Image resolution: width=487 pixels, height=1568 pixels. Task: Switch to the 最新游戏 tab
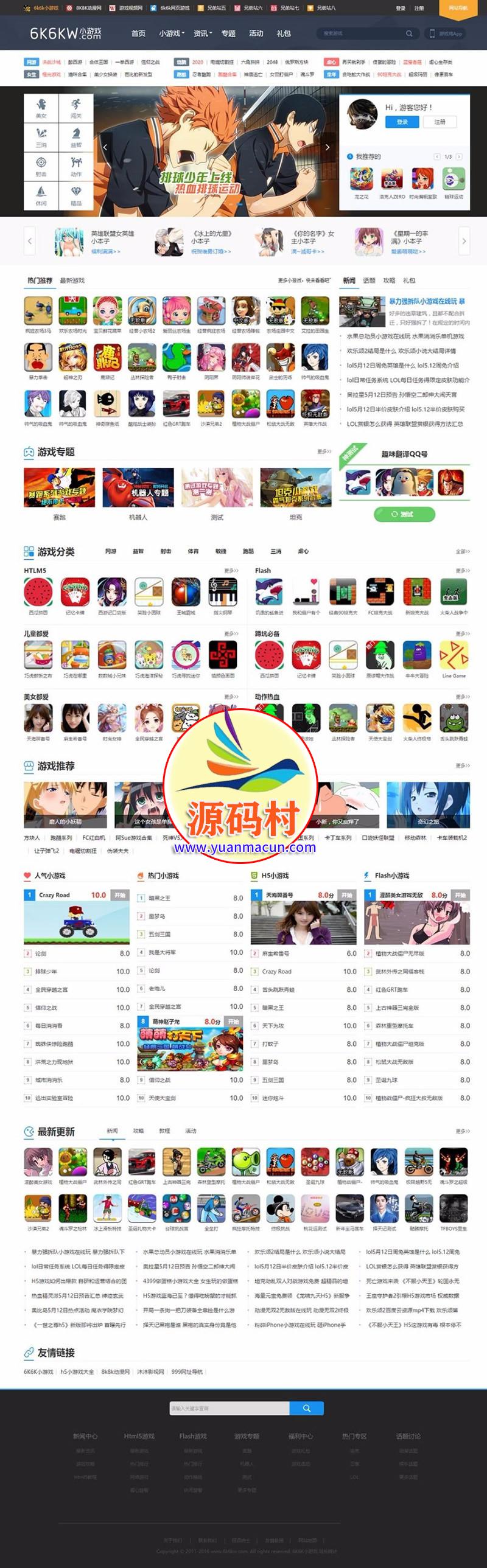click(72, 280)
